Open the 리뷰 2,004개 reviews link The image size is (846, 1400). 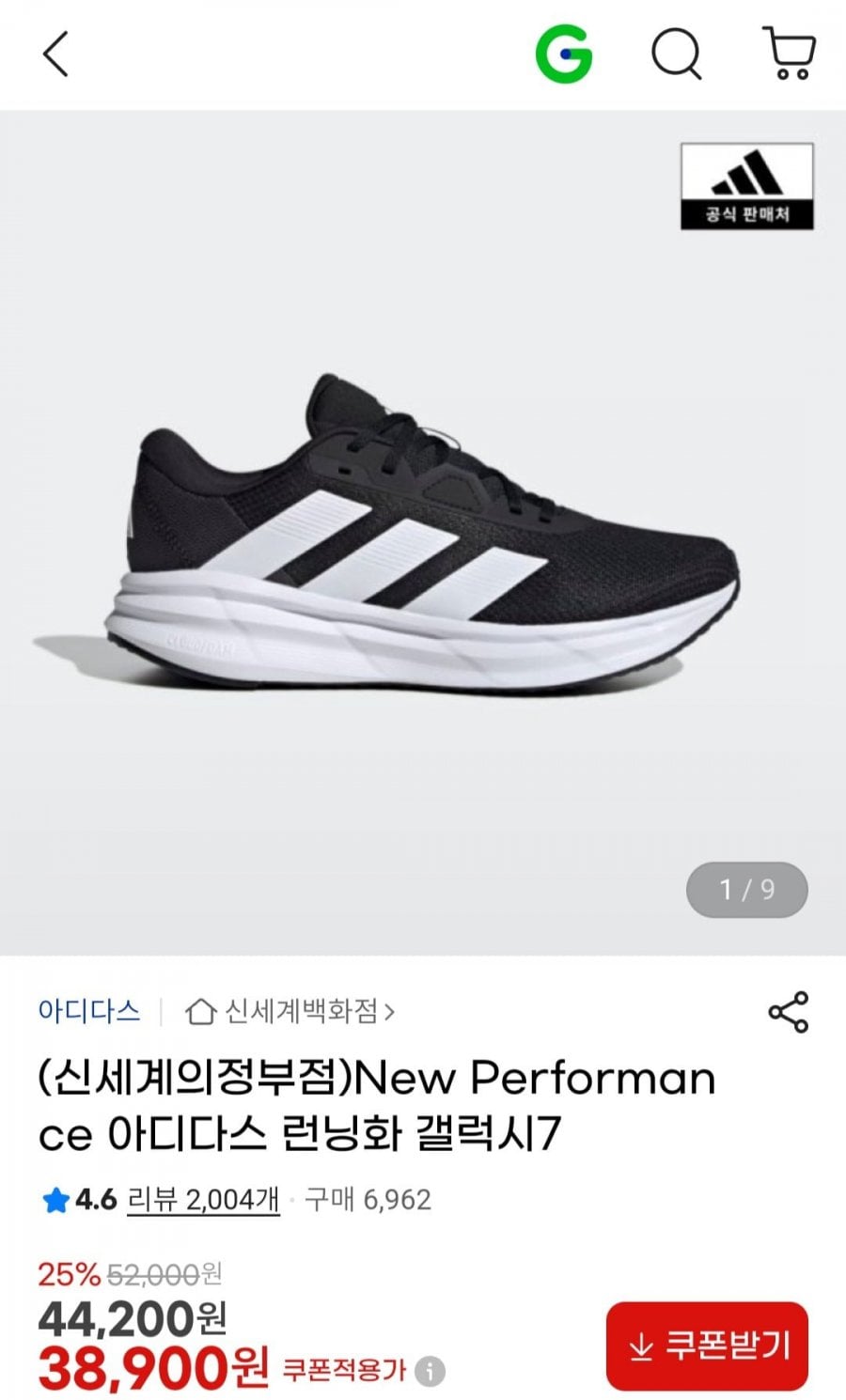(x=203, y=1200)
